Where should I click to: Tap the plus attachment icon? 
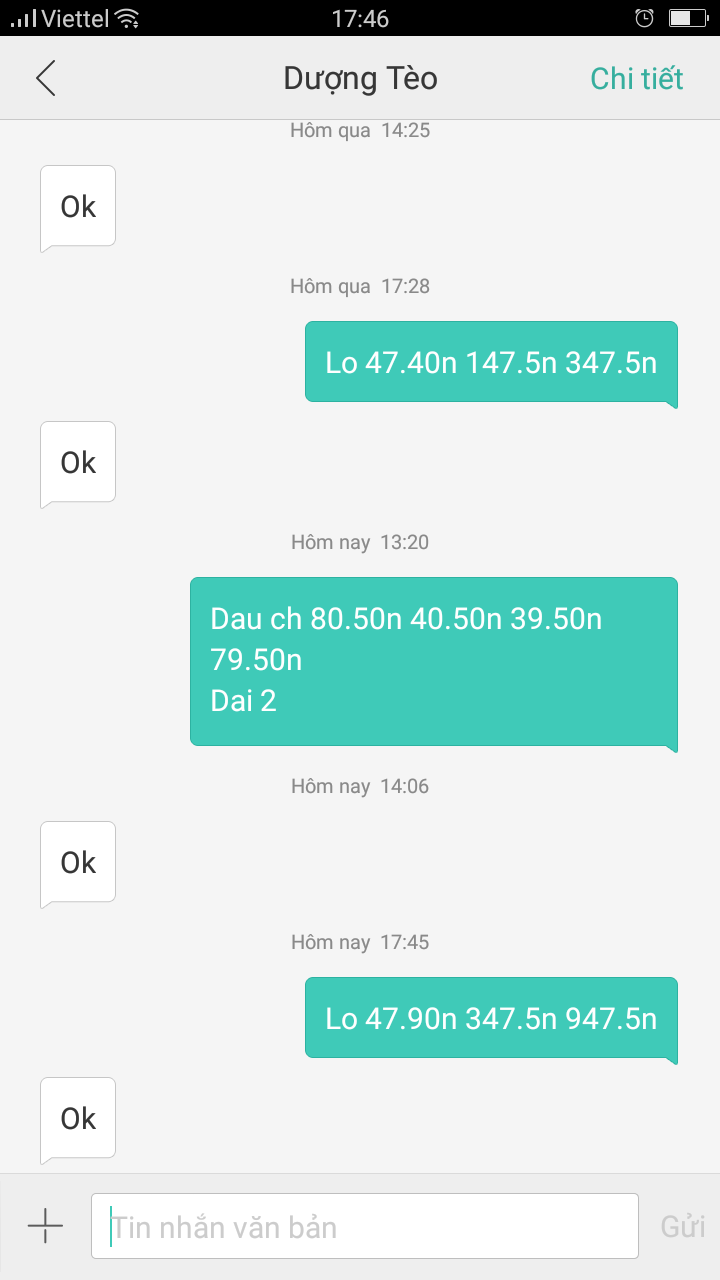coord(46,1226)
